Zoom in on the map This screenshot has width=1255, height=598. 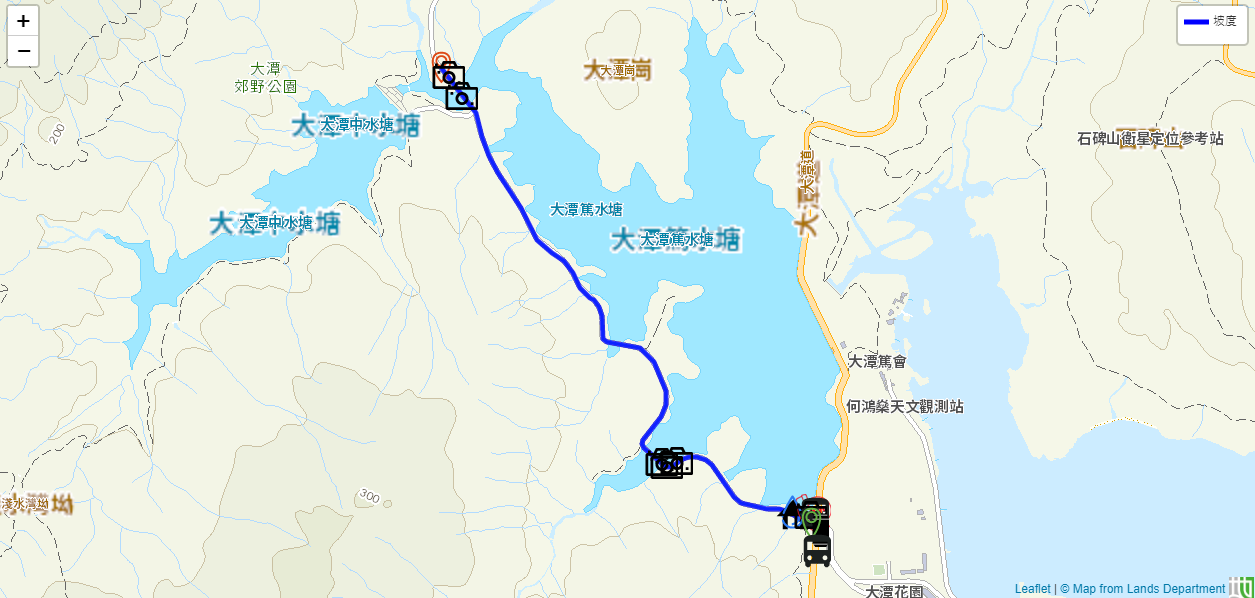tap(23, 20)
